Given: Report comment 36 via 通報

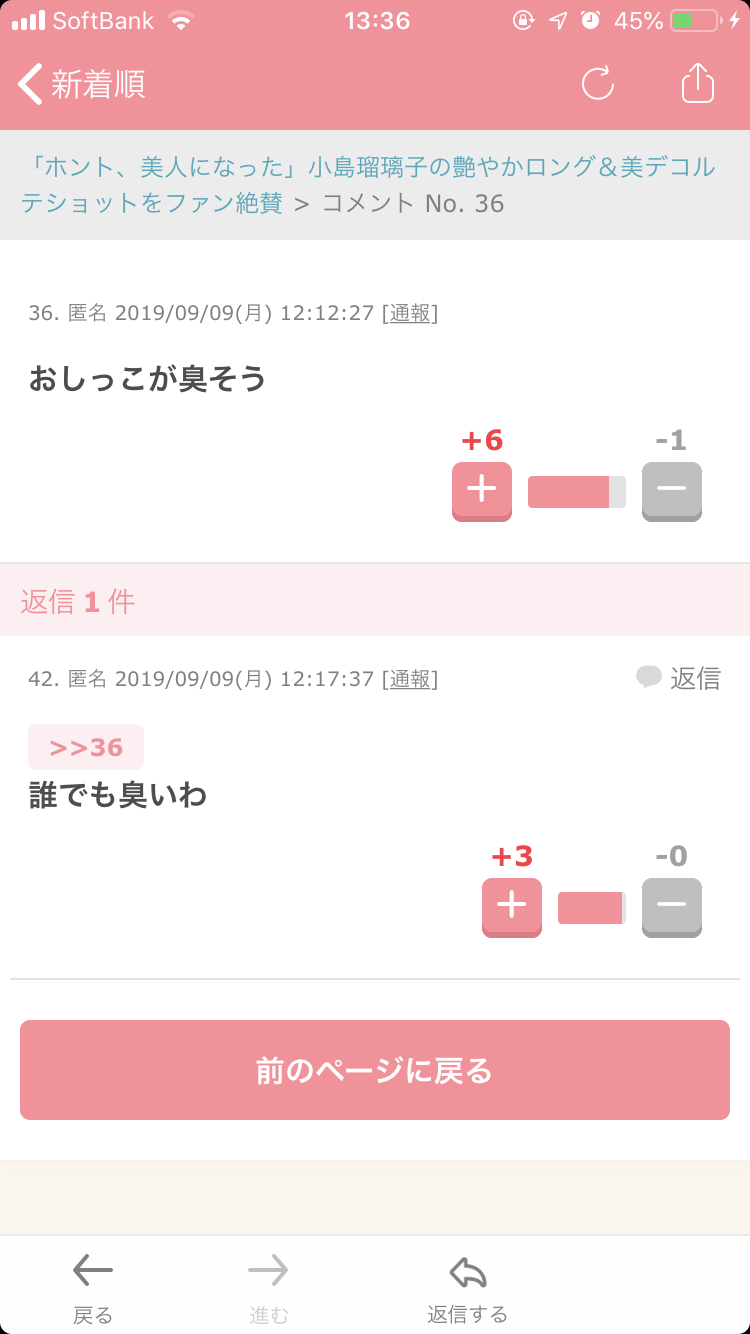Looking at the screenshot, I should pyautogui.click(x=410, y=313).
